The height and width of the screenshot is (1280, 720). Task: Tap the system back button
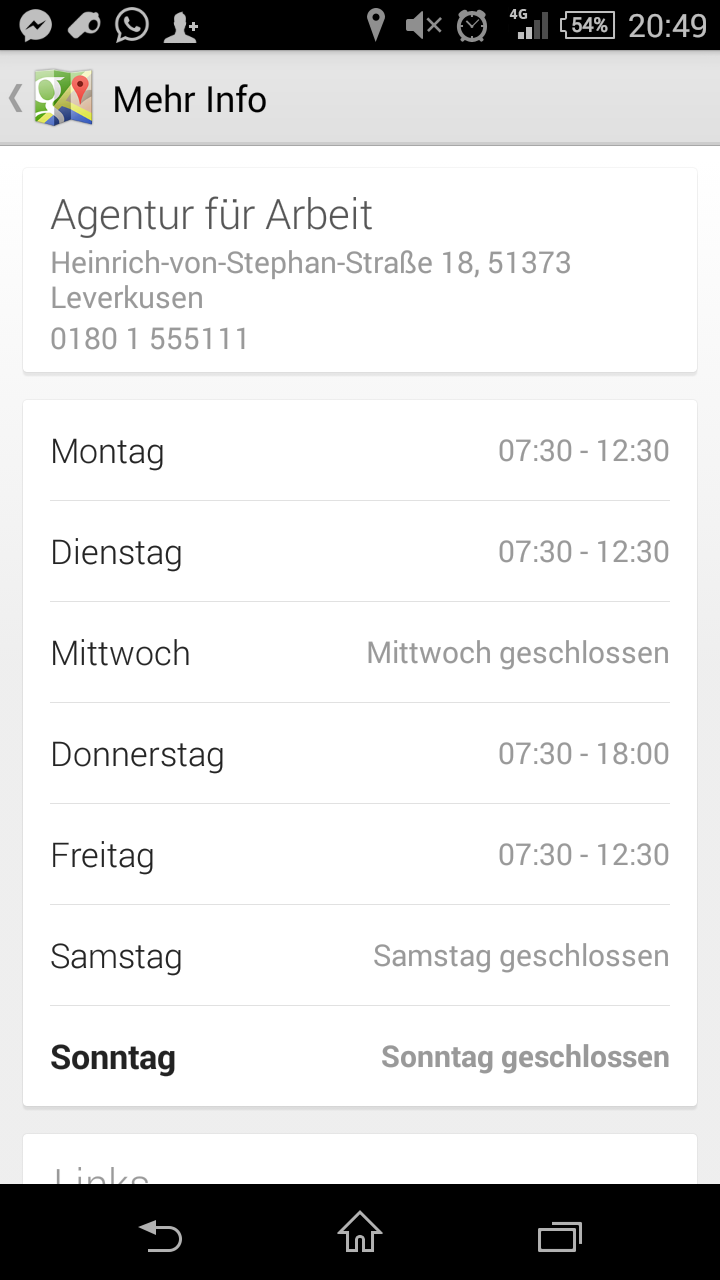pos(160,1236)
